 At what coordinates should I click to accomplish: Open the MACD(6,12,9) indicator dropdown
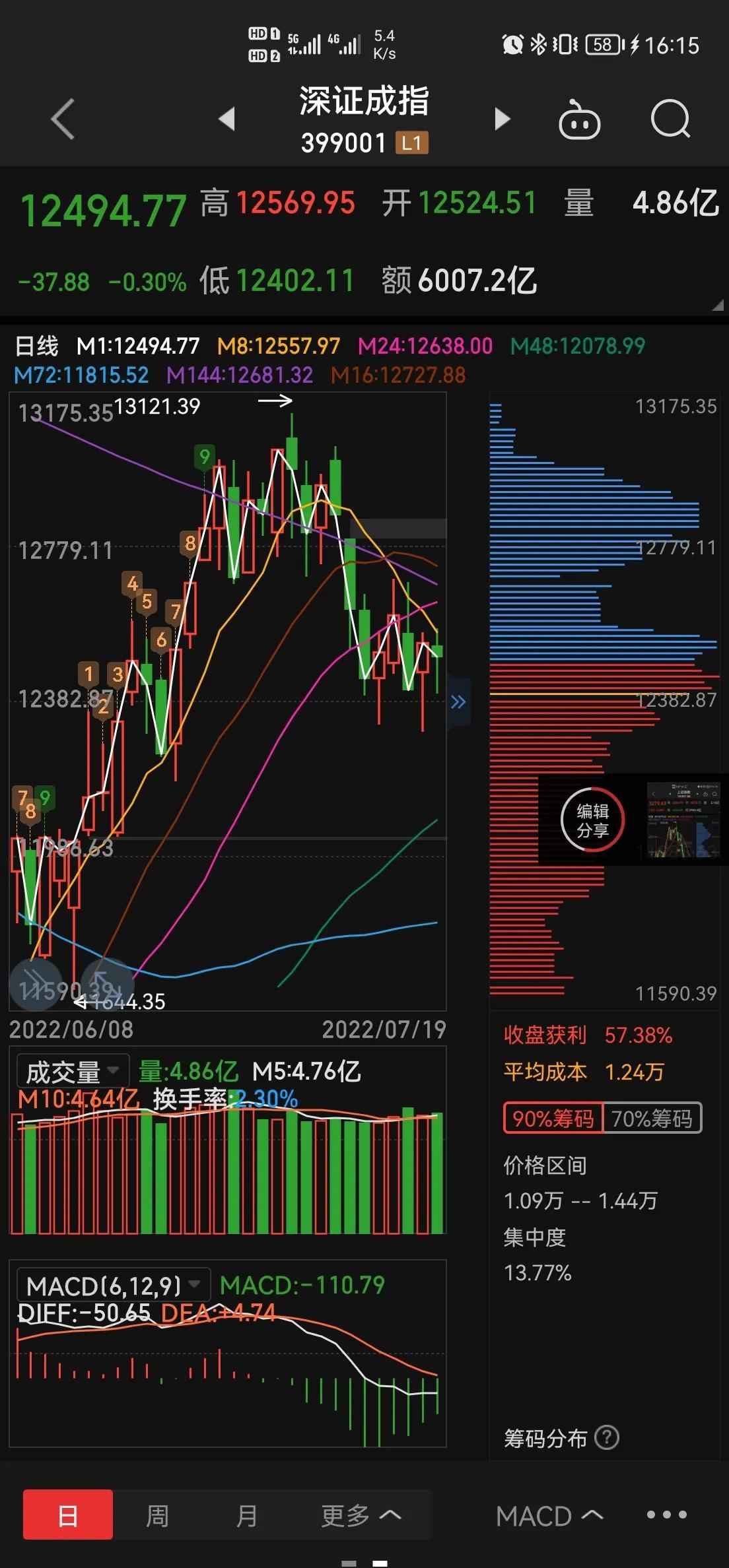click(x=112, y=1286)
